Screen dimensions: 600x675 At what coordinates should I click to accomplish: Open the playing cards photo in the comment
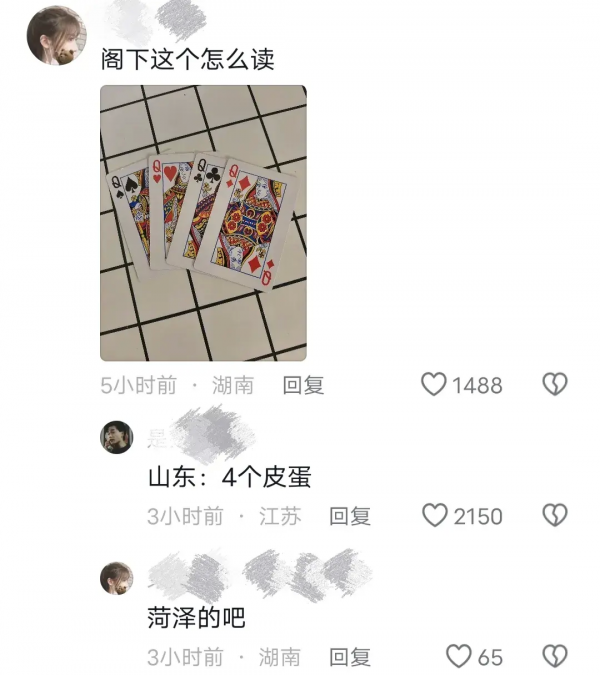pos(203,222)
